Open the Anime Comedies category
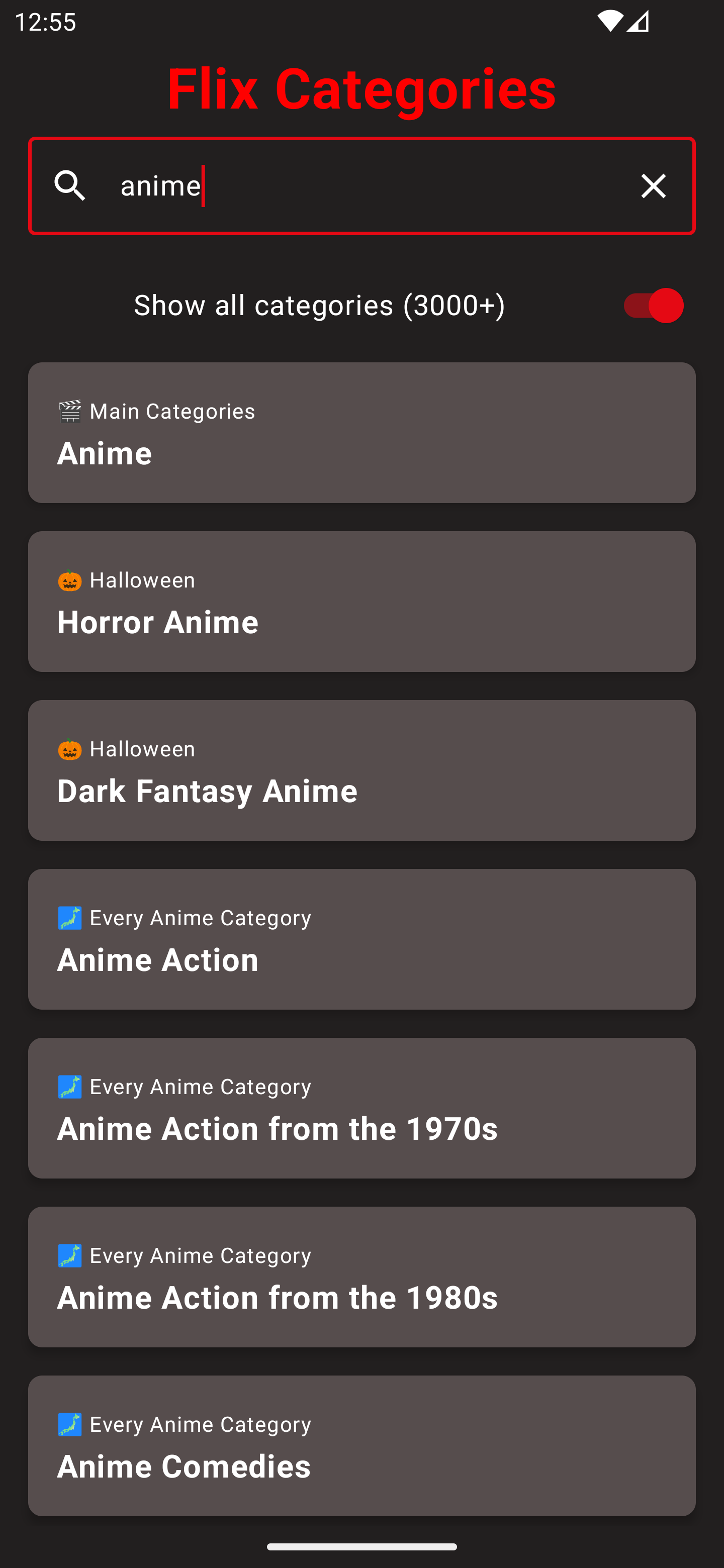Screen dimensions: 724x1568 pyautogui.click(x=361, y=1445)
